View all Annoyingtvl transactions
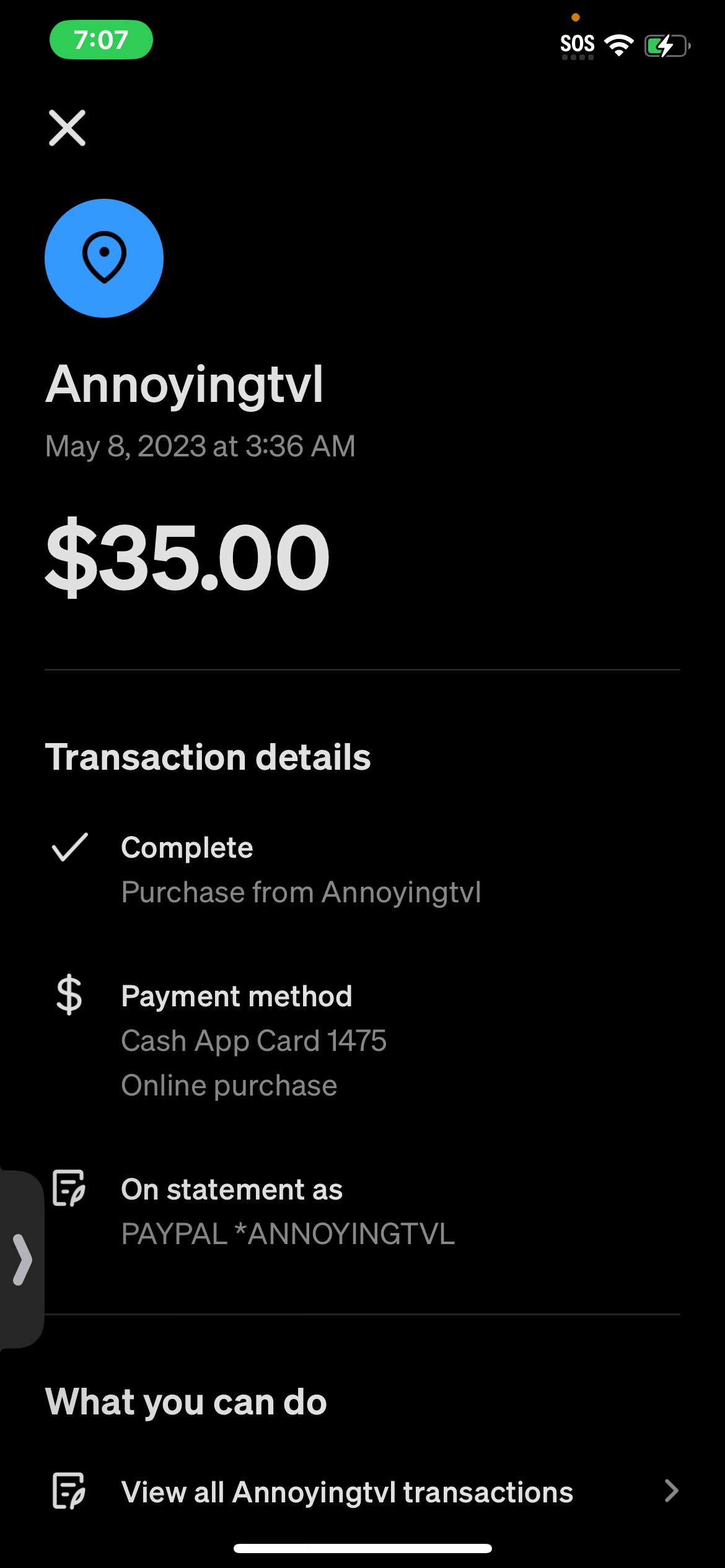This screenshot has width=725, height=1568. [362, 1491]
